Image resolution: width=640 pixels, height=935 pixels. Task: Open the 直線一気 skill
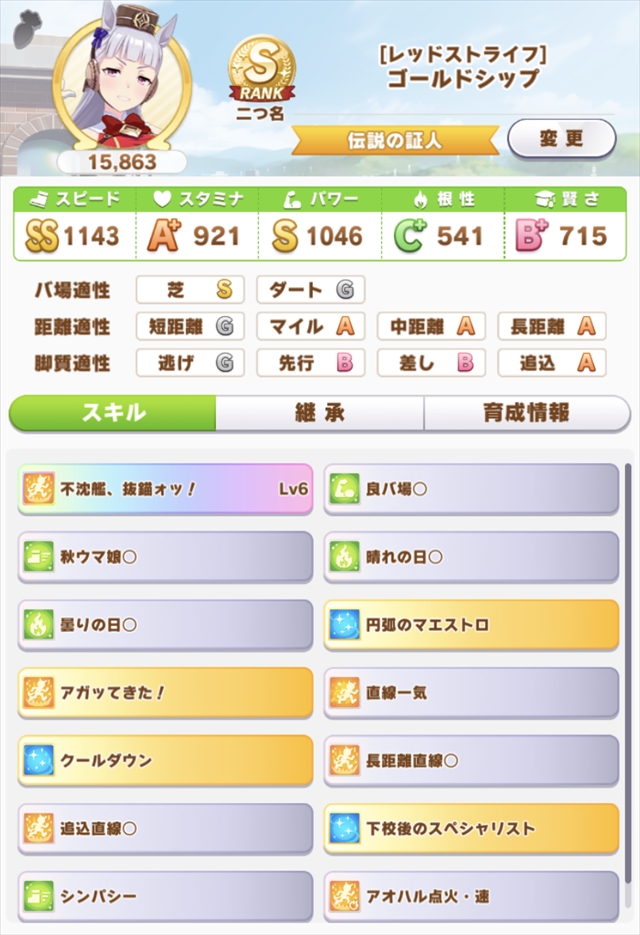coord(471,693)
